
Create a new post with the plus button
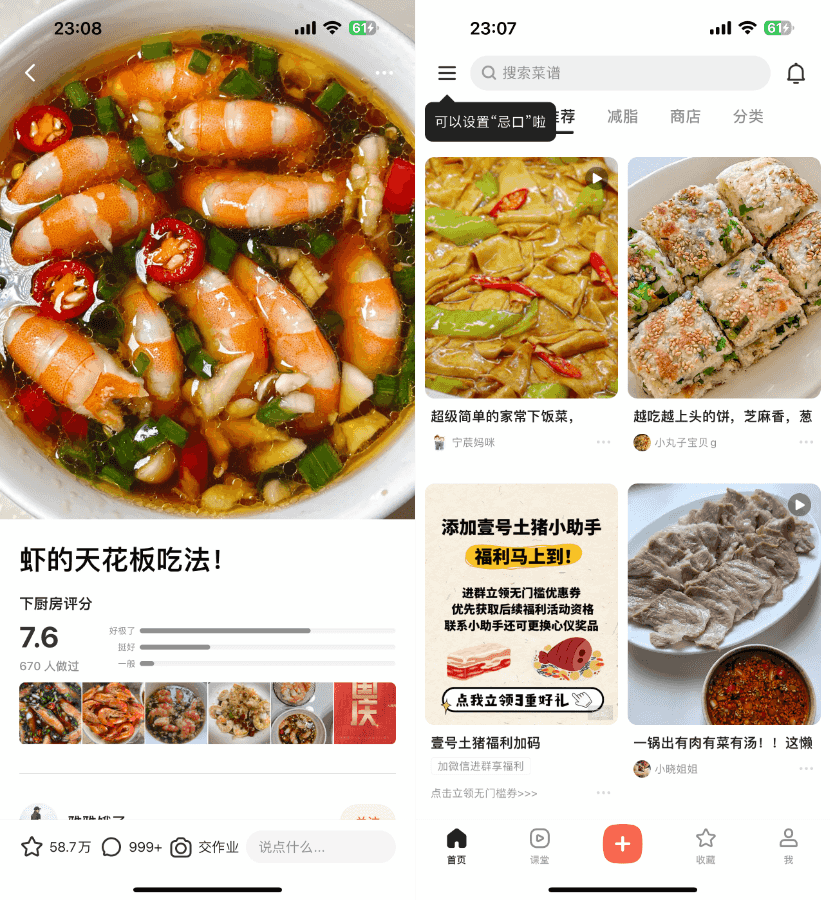click(622, 844)
